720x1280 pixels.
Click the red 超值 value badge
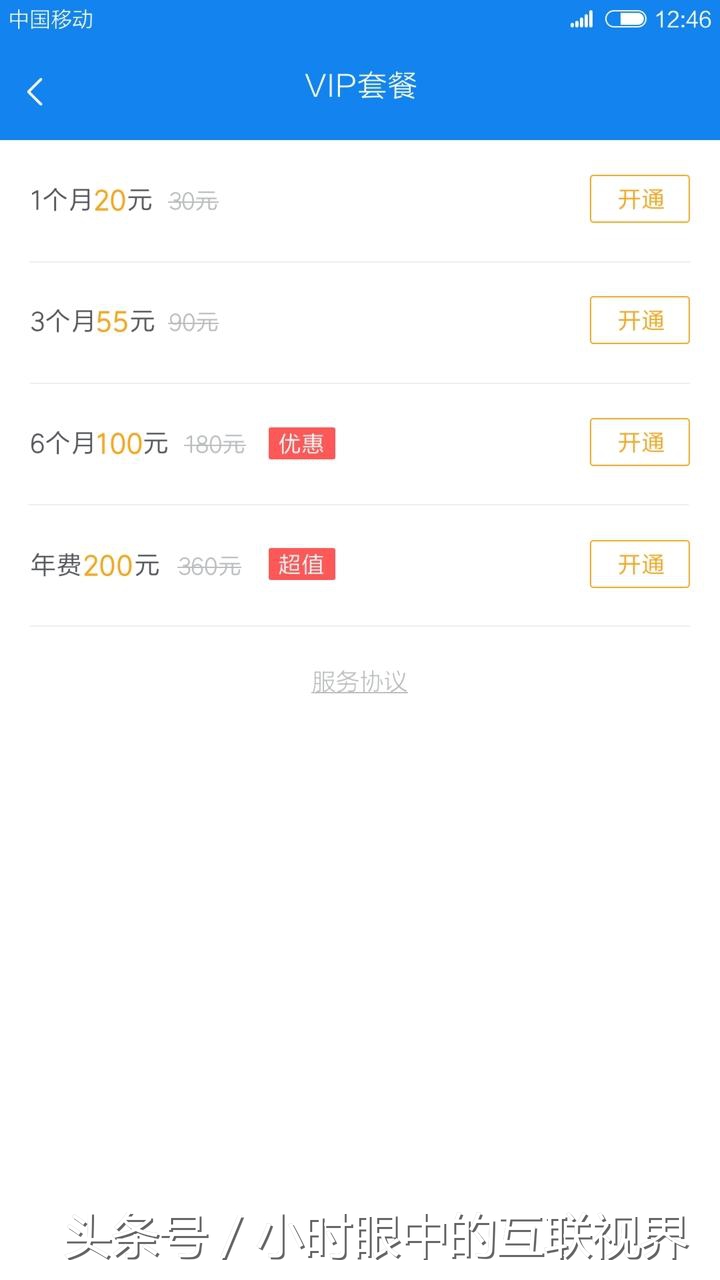click(301, 565)
